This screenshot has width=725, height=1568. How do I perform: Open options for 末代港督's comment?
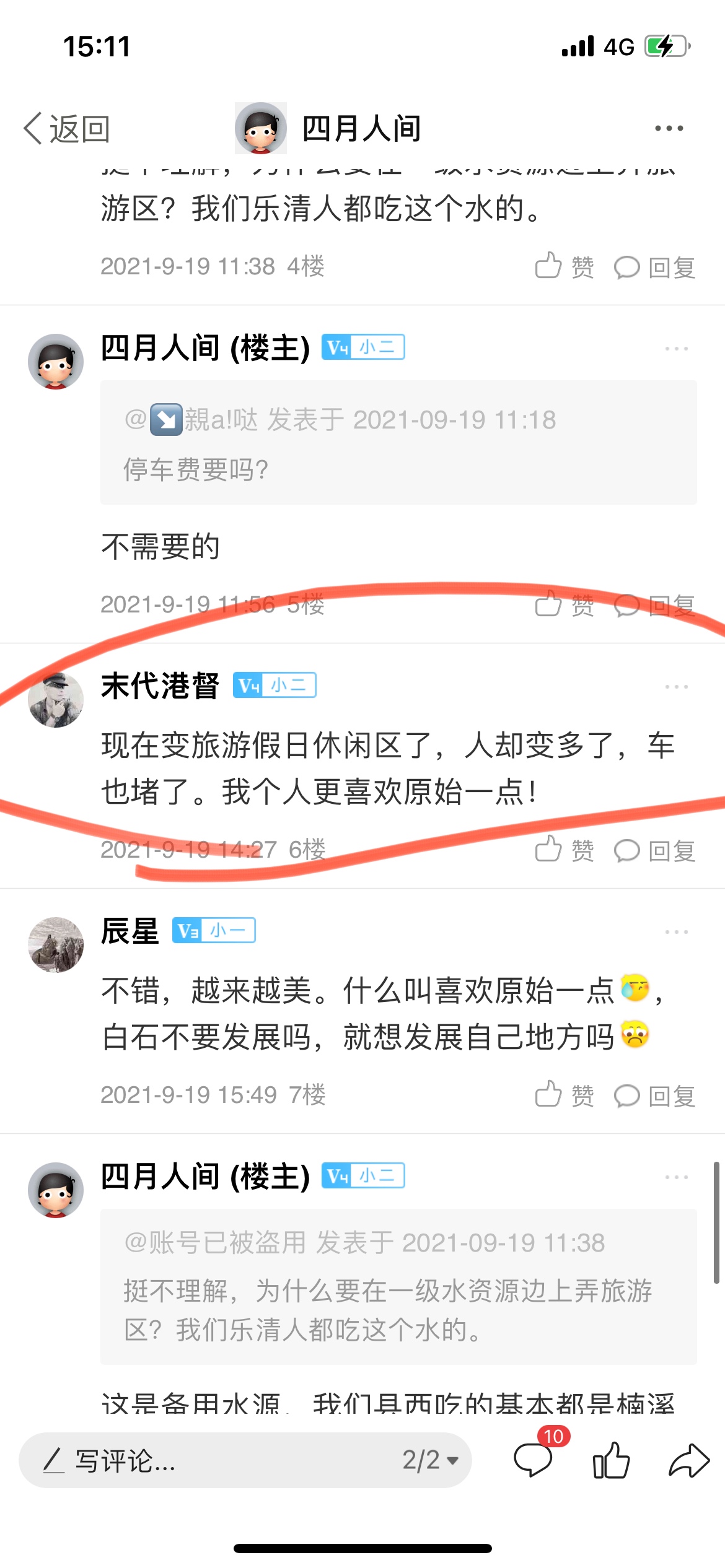tap(676, 687)
